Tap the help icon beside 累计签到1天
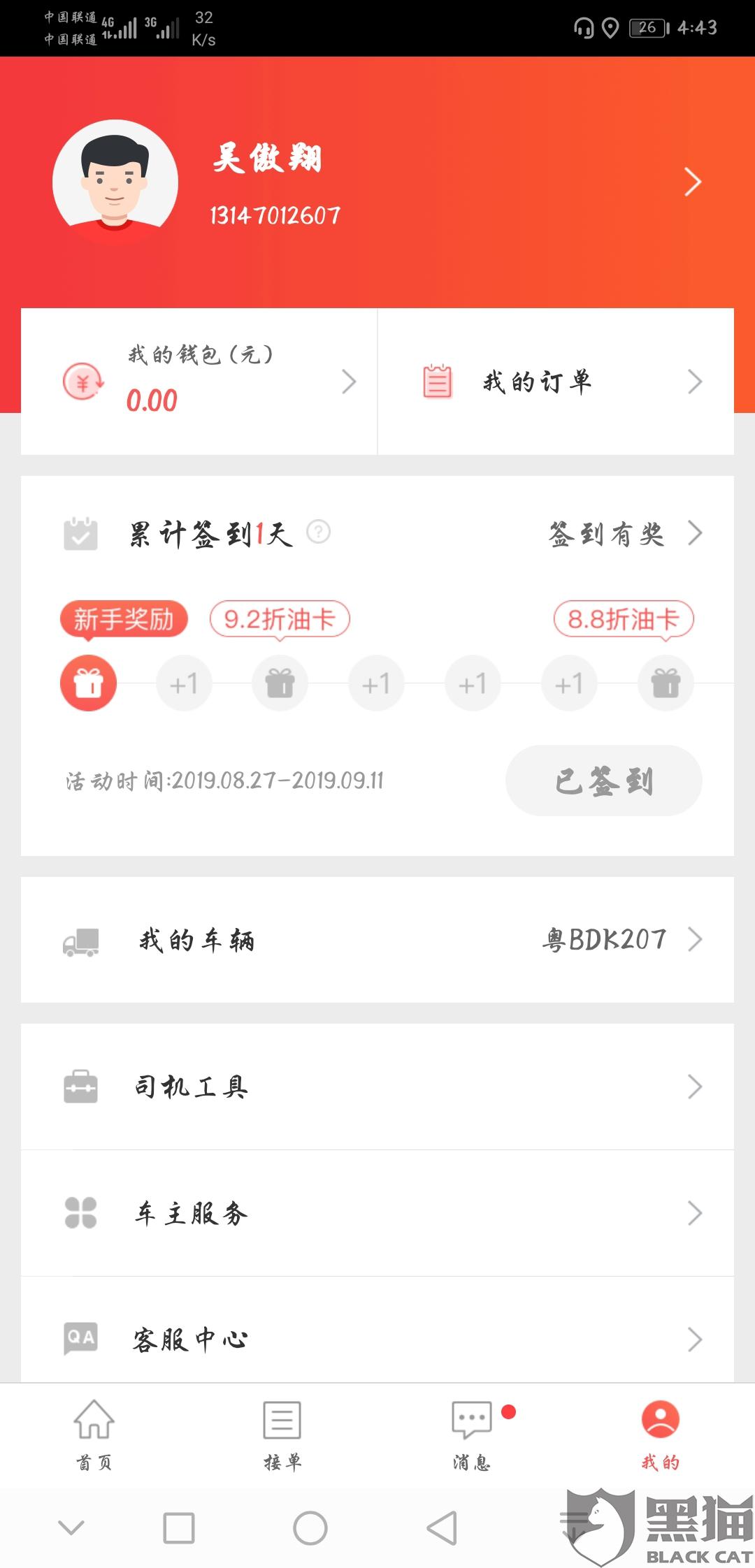 click(x=319, y=532)
